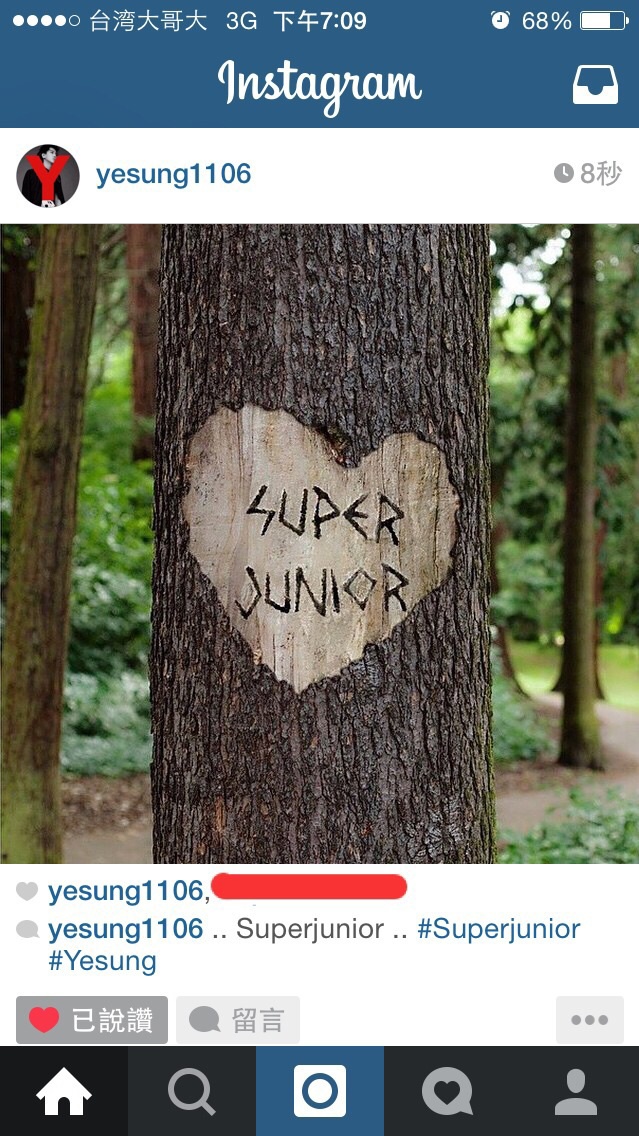The image size is (639, 1136).
Task: Open the Camera tab
Action: [x=320, y=1091]
